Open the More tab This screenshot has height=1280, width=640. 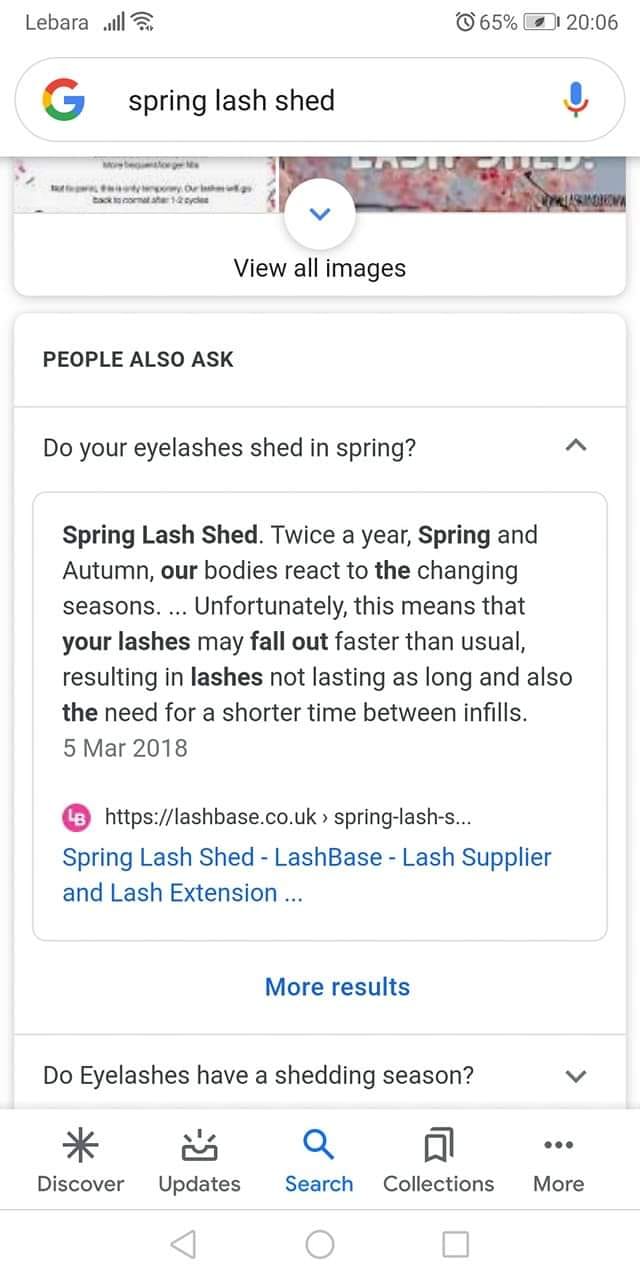click(x=558, y=1162)
